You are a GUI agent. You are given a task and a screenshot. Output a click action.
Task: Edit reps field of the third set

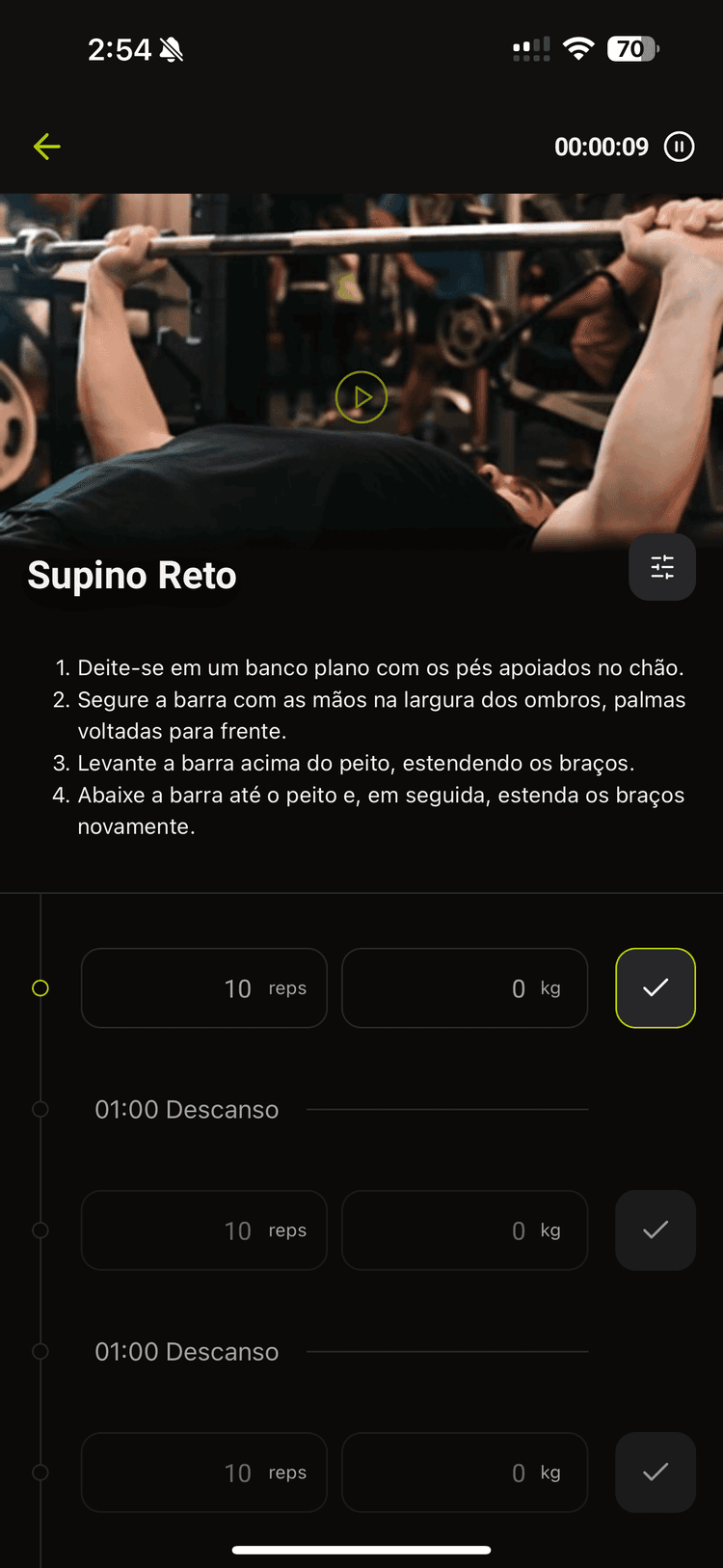click(204, 1473)
